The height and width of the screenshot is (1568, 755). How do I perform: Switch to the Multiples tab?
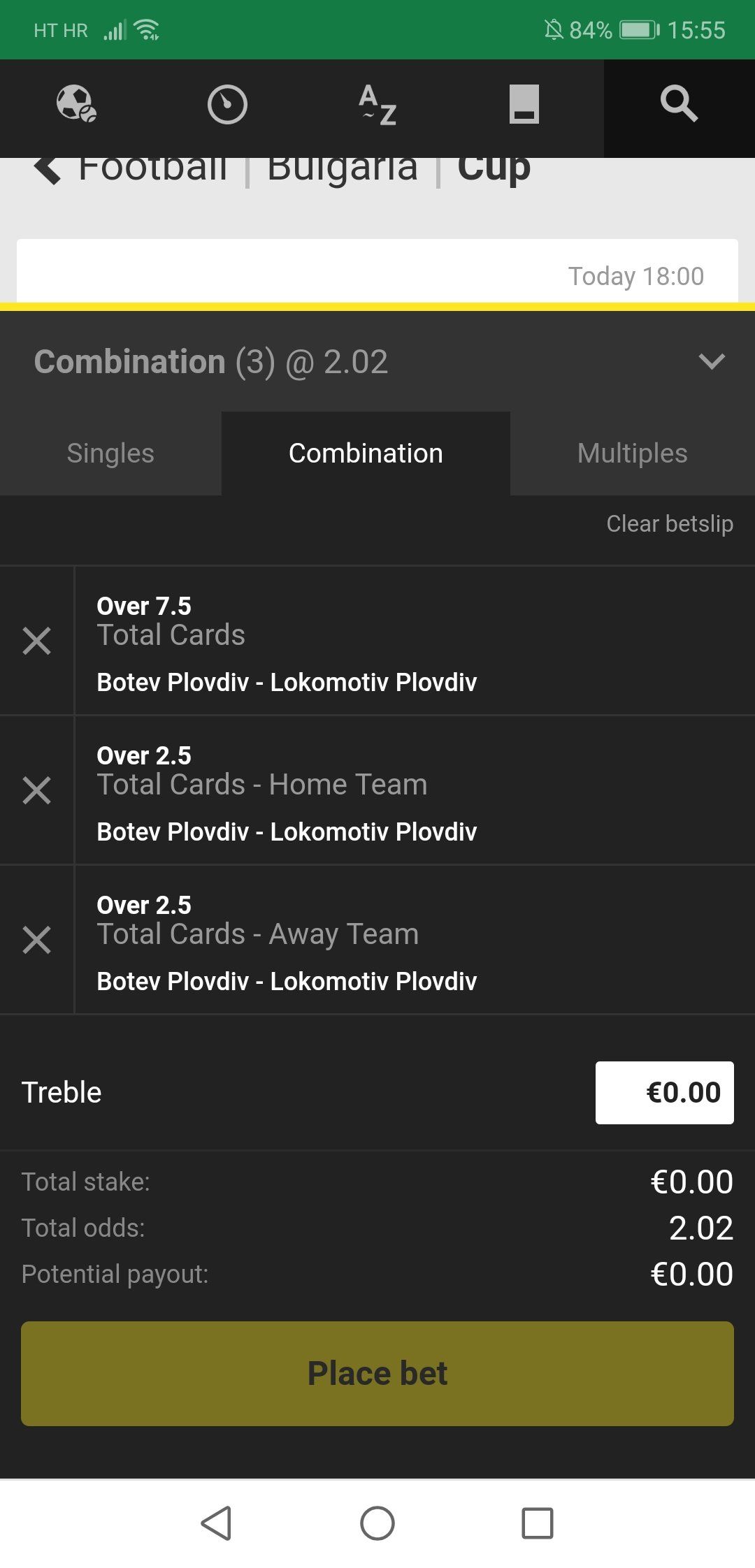coord(633,453)
